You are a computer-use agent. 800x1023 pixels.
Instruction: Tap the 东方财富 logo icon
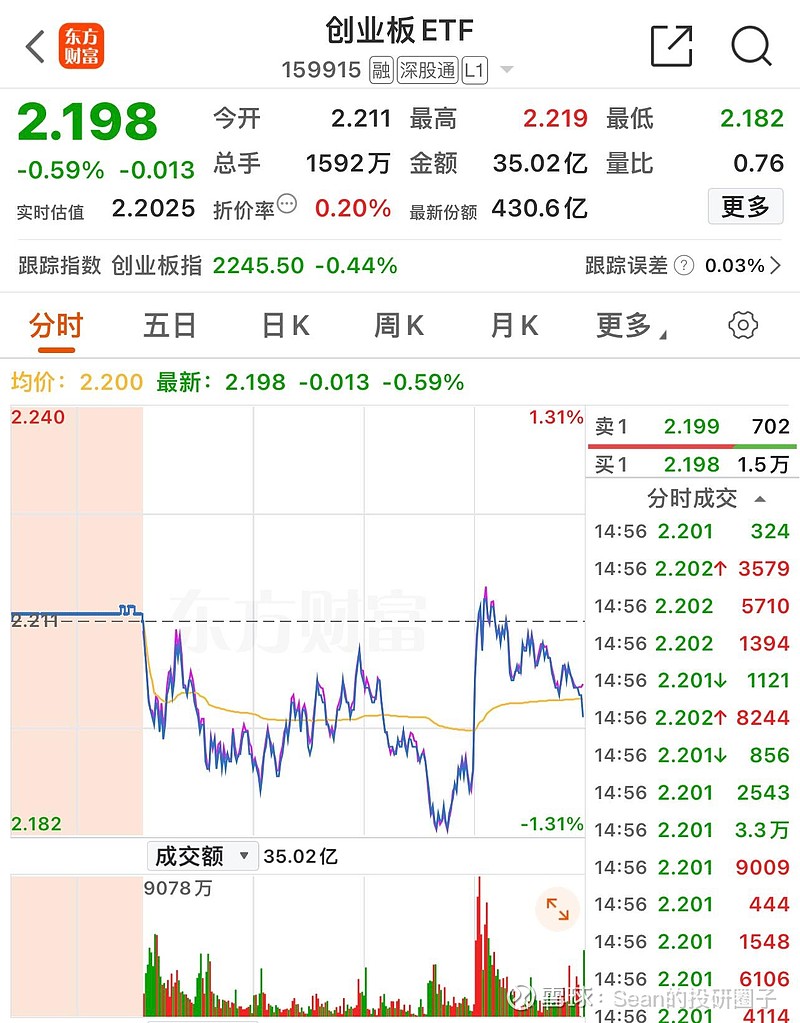point(82,45)
